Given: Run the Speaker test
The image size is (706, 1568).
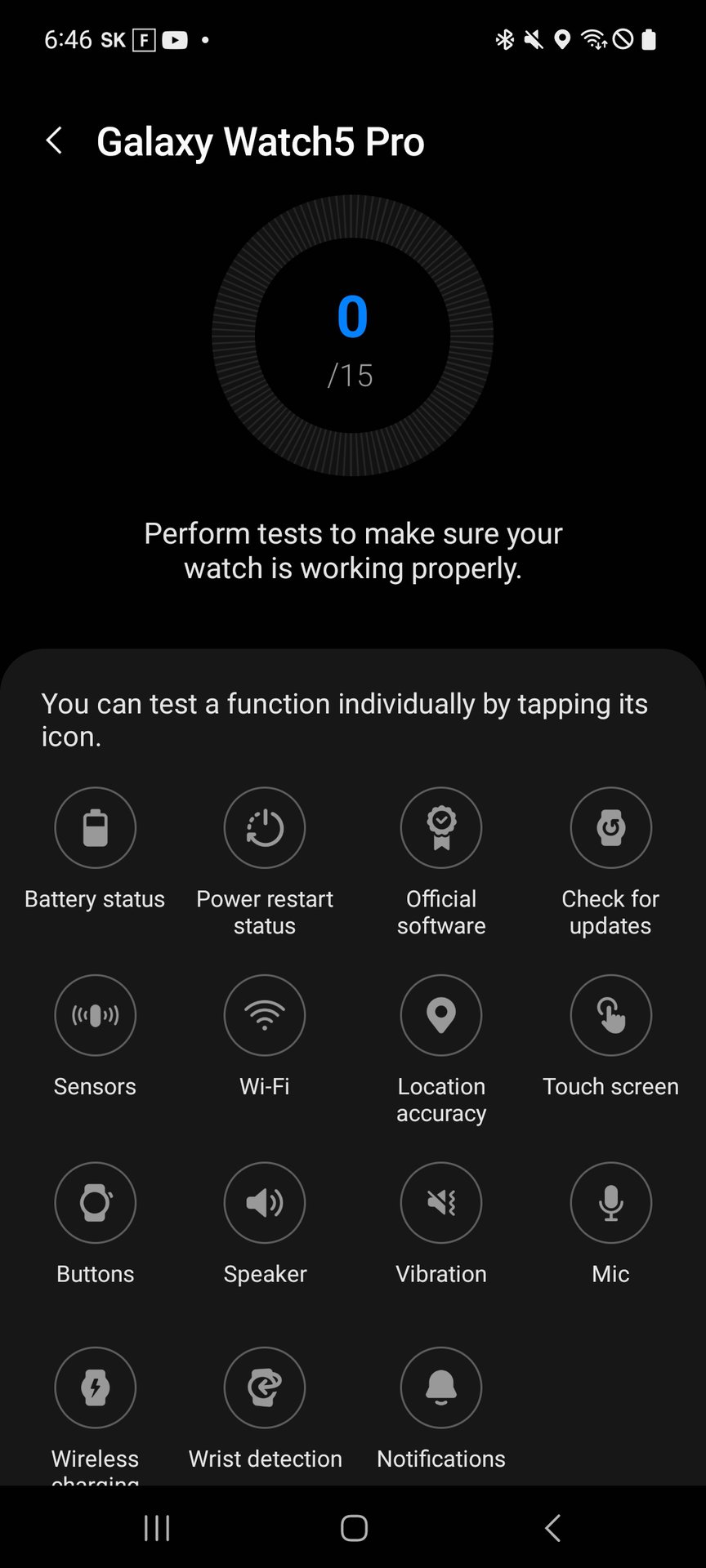Looking at the screenshot, I should 265,1203.
